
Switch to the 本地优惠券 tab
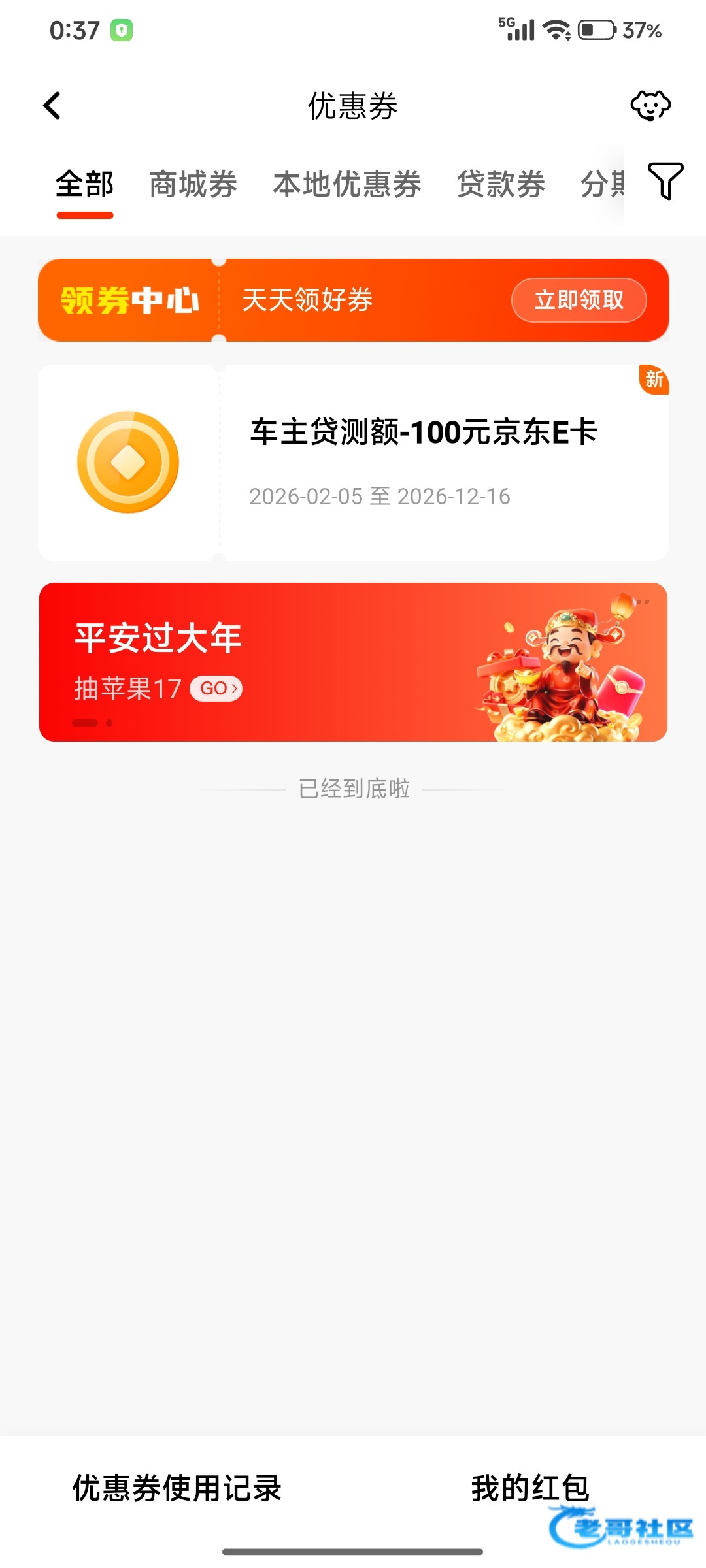pos(347,184)
